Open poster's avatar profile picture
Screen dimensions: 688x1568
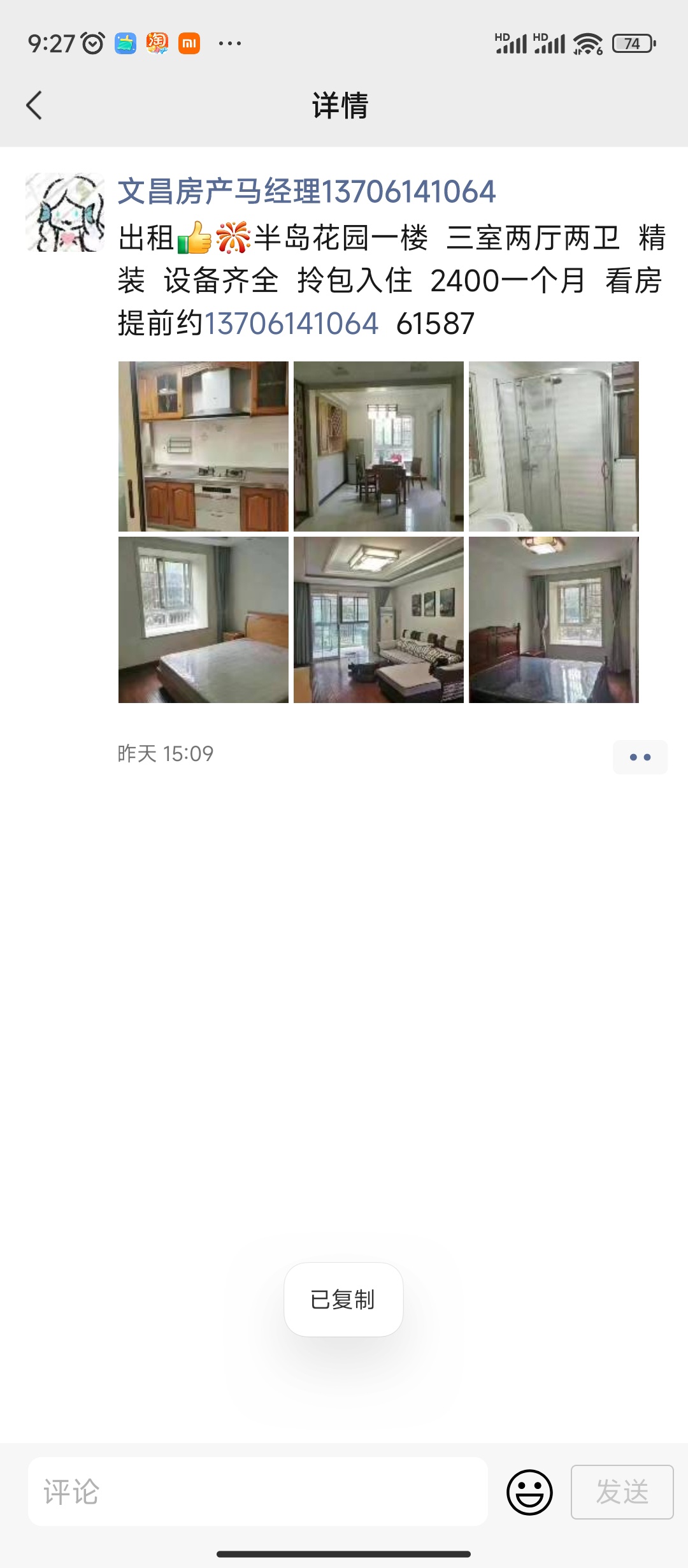[65, 212]
